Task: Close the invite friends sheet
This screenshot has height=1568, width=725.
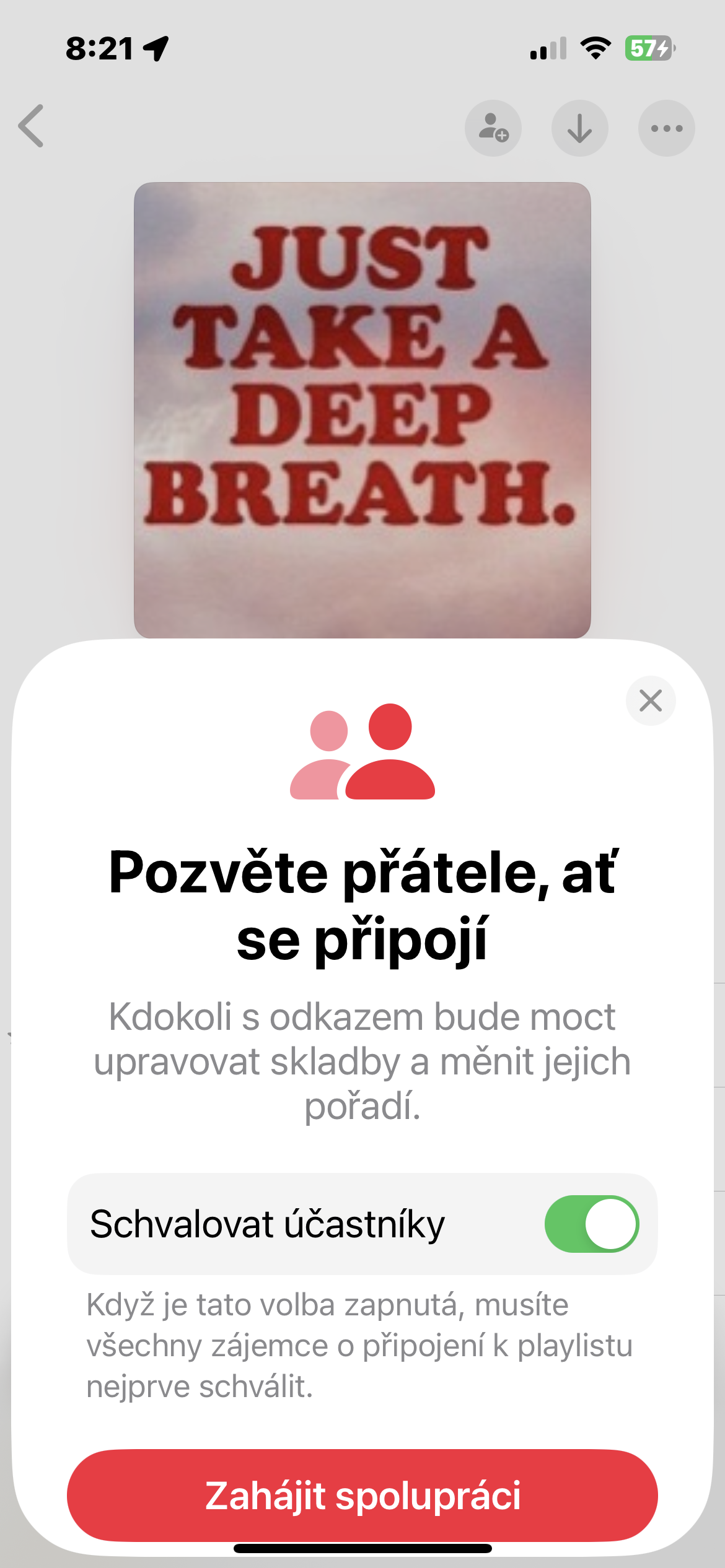Action: click(x=650, y=700)
